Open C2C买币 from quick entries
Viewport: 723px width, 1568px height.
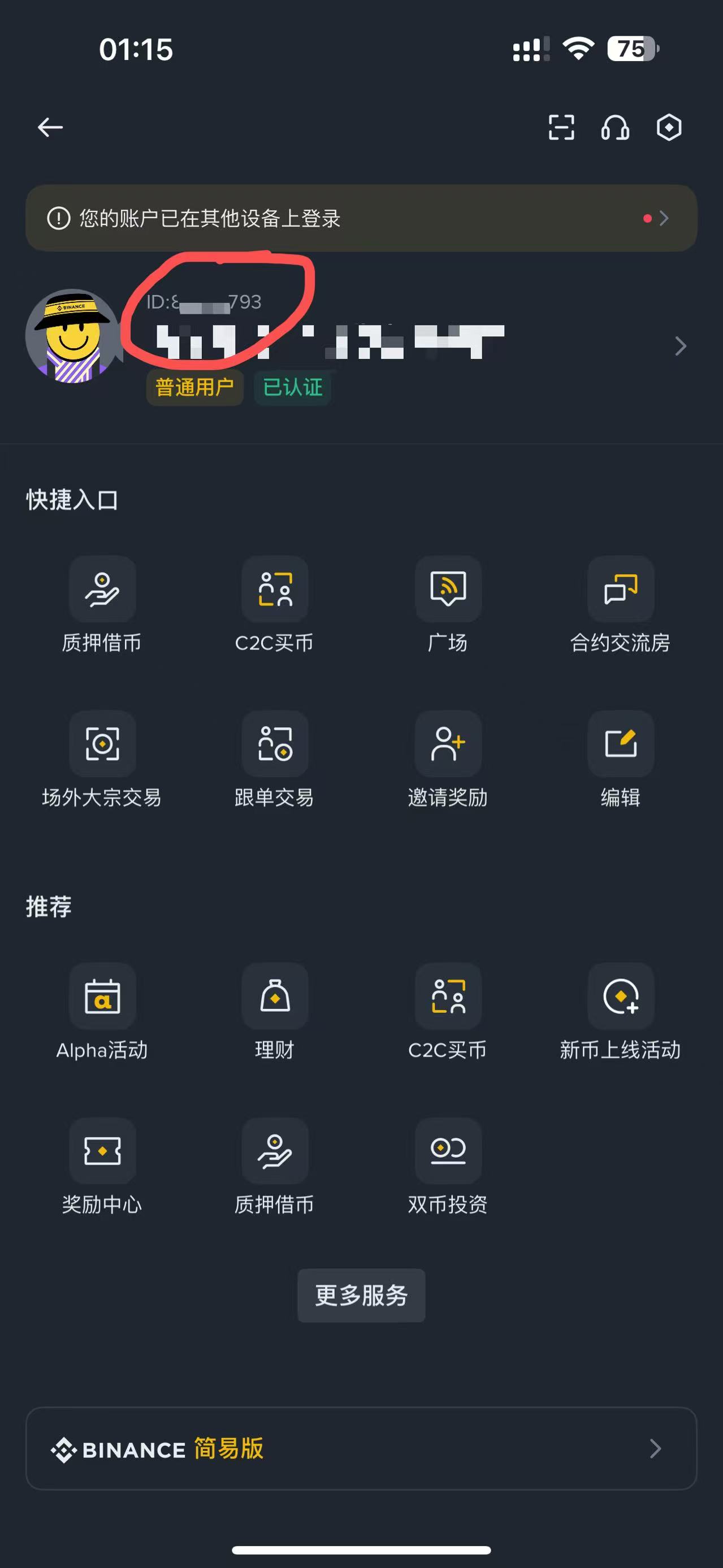tap(275, 588)
